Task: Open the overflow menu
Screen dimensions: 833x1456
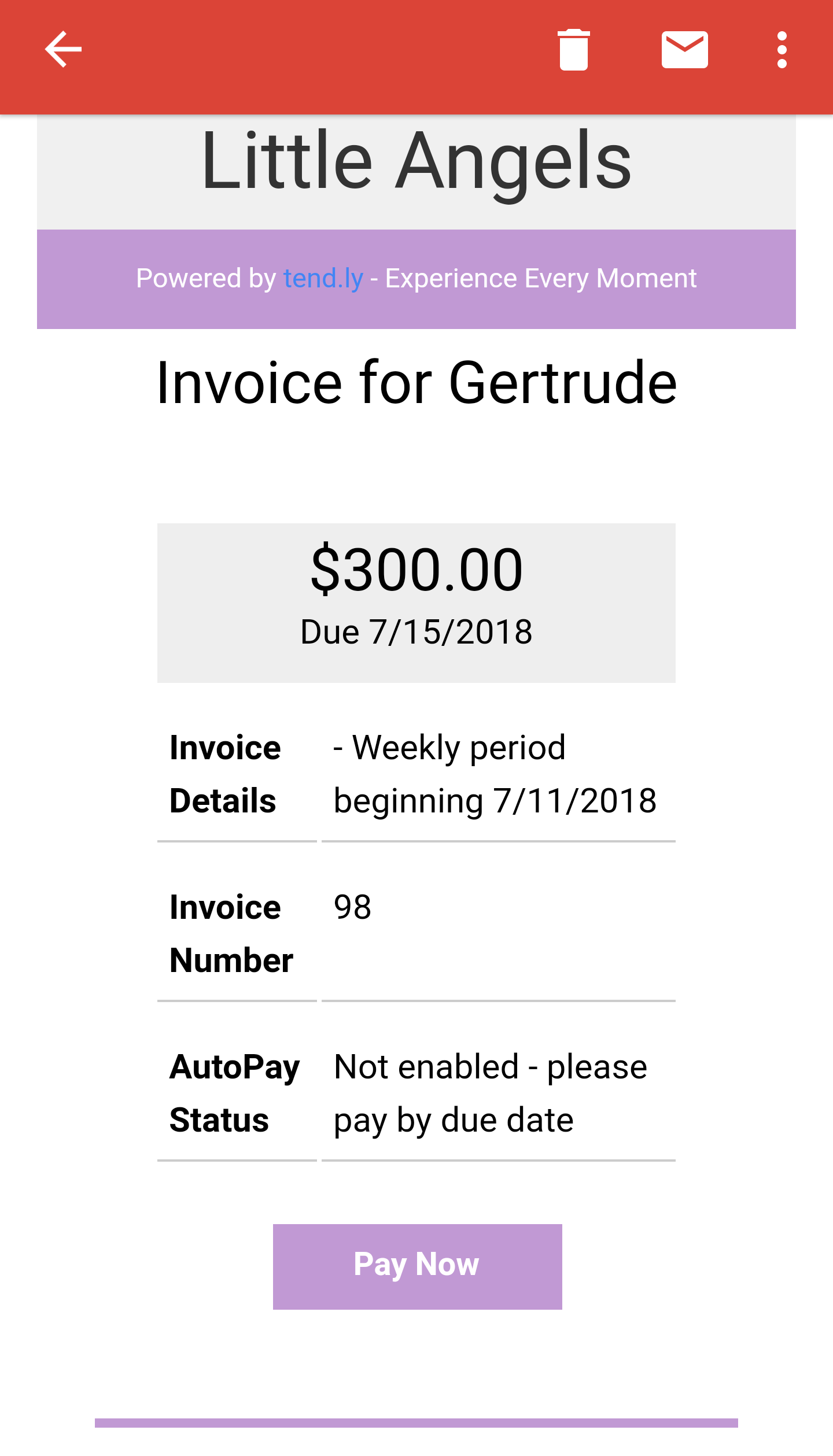Action: [782, 50]
